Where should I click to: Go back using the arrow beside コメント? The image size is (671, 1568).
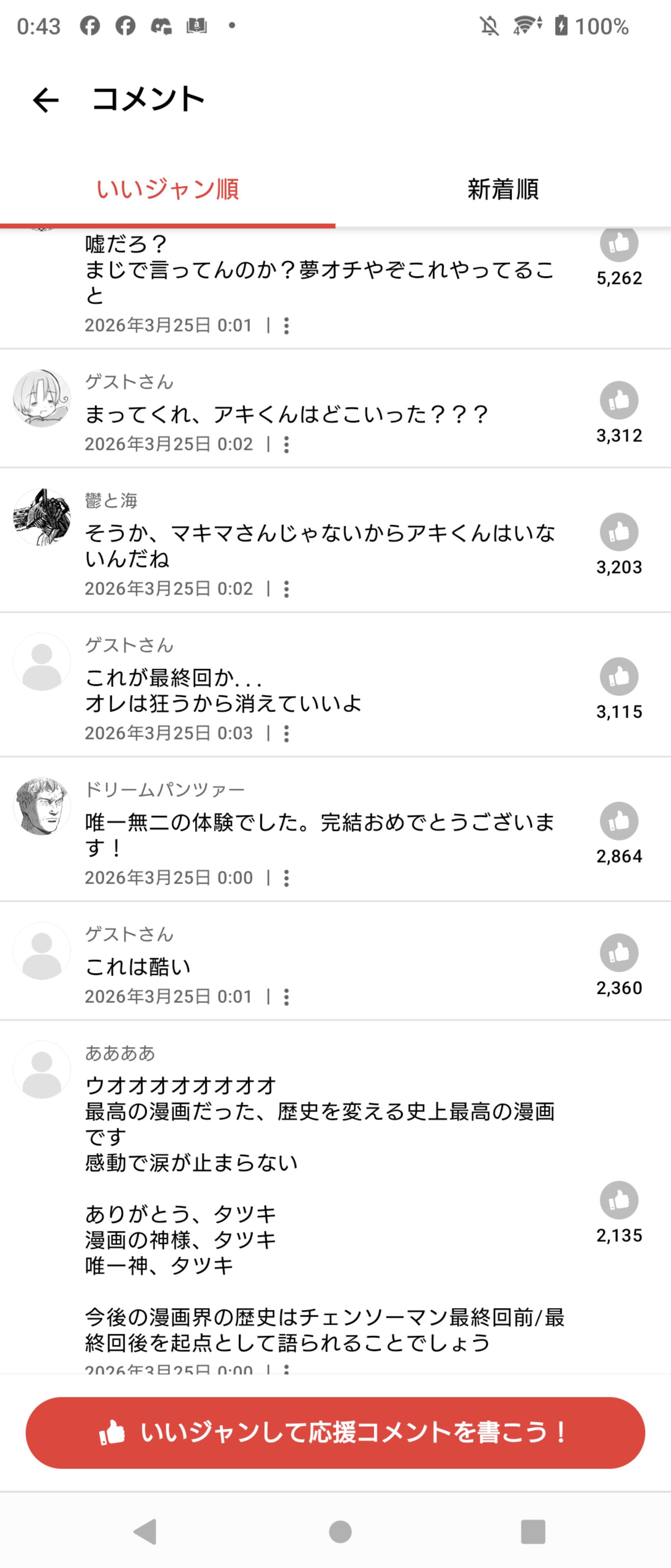tap(46, 100)
